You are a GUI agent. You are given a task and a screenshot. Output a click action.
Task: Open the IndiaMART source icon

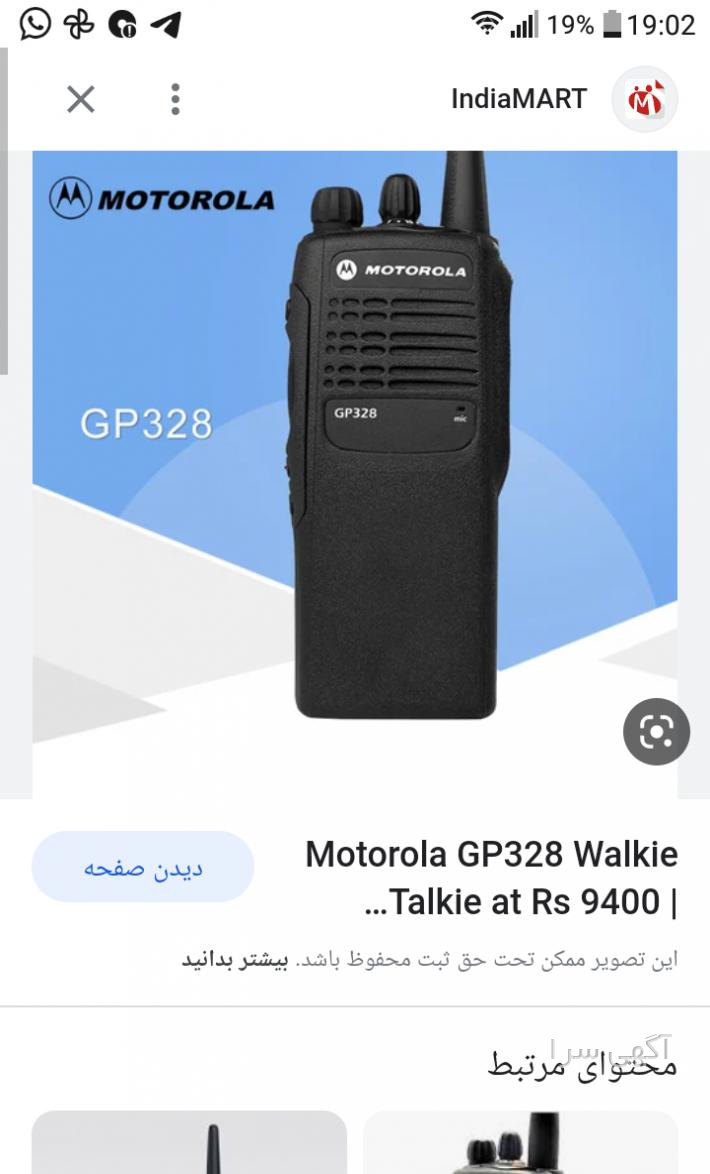(x=644, y=99)
